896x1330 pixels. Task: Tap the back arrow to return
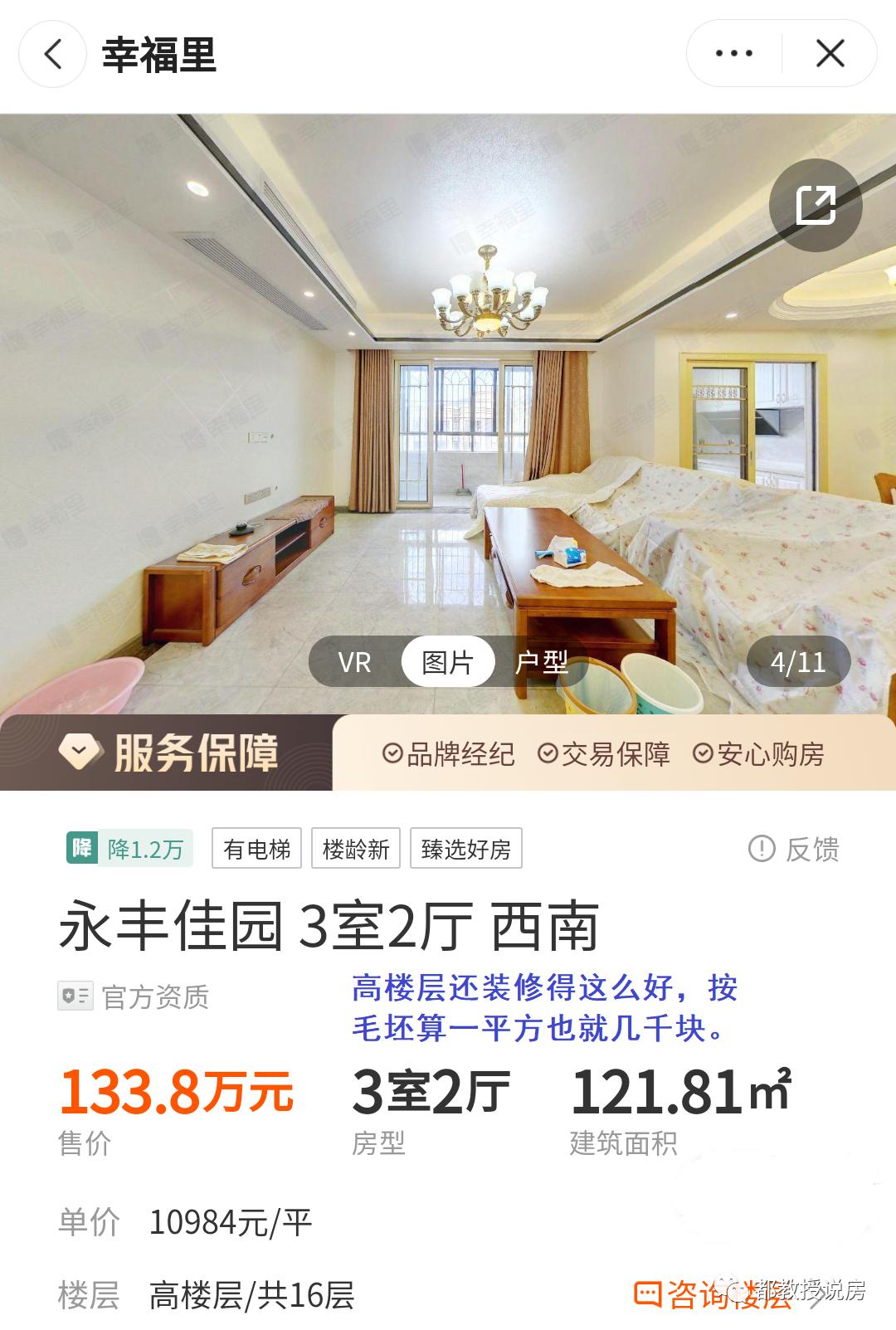(x=51, y=52)
